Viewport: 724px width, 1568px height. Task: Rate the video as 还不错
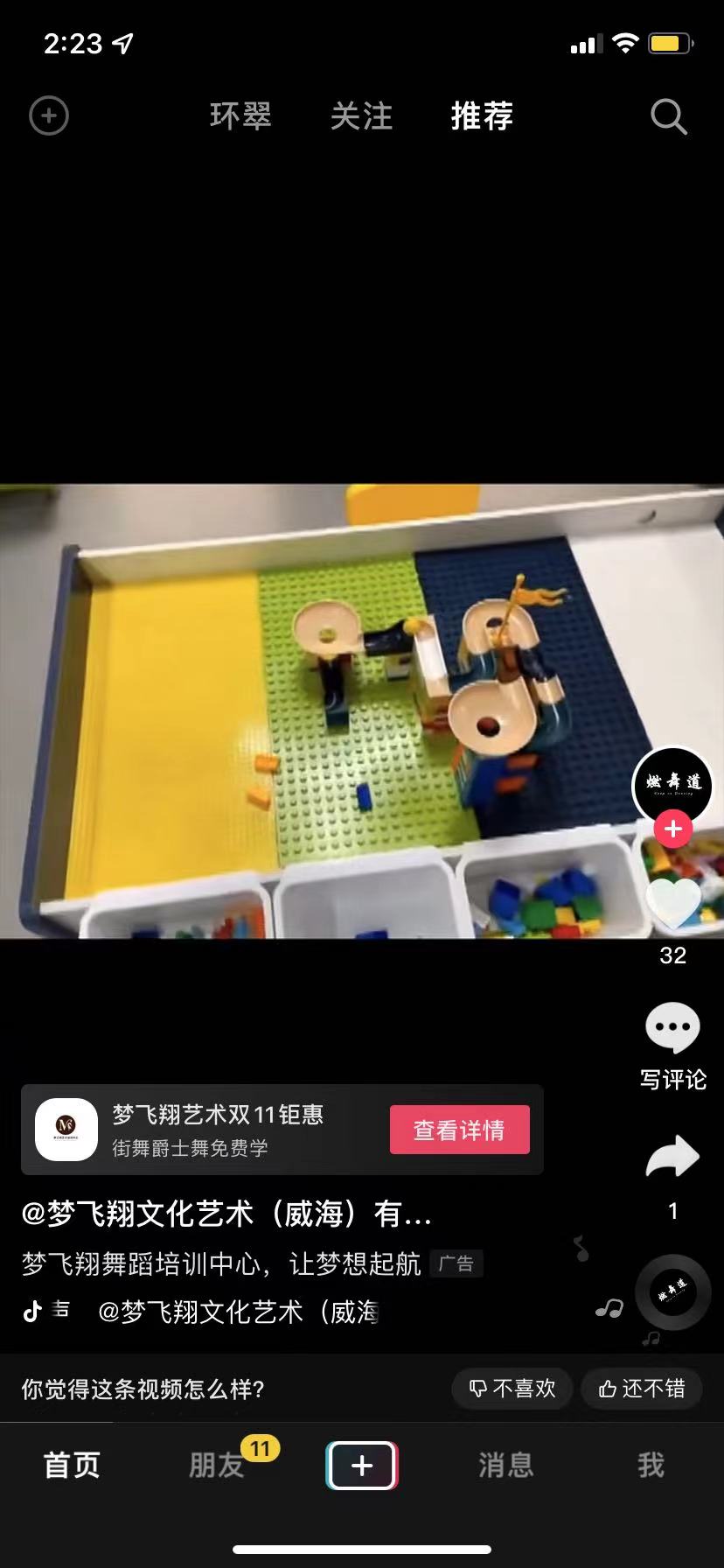pos(642,1389)
